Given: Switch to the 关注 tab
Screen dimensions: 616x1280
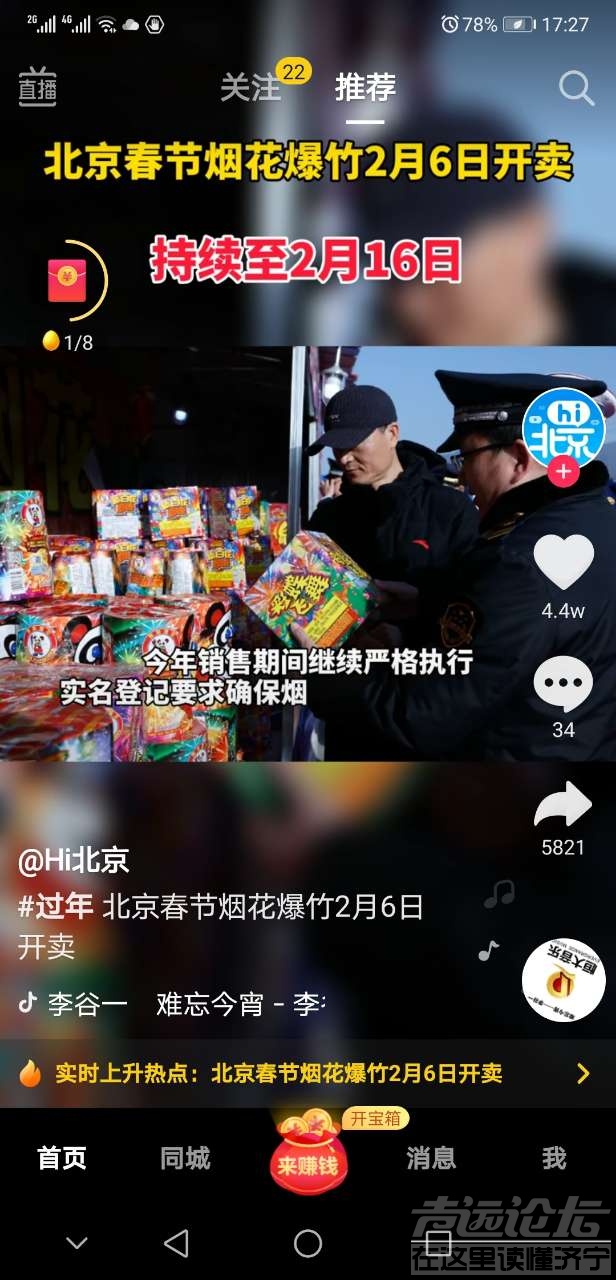Looking at the screenshot, I should [250, 88].
